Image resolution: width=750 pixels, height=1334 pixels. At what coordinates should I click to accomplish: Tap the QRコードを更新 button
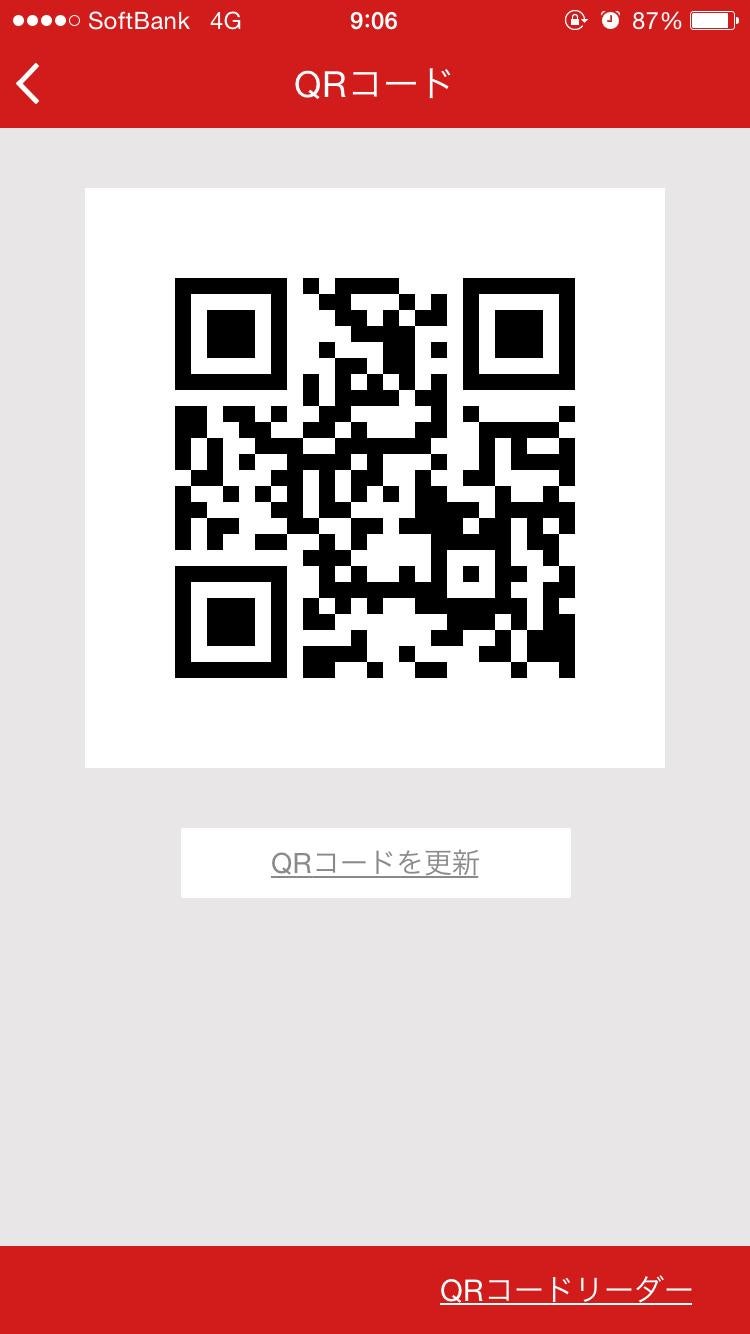(375, 862)
